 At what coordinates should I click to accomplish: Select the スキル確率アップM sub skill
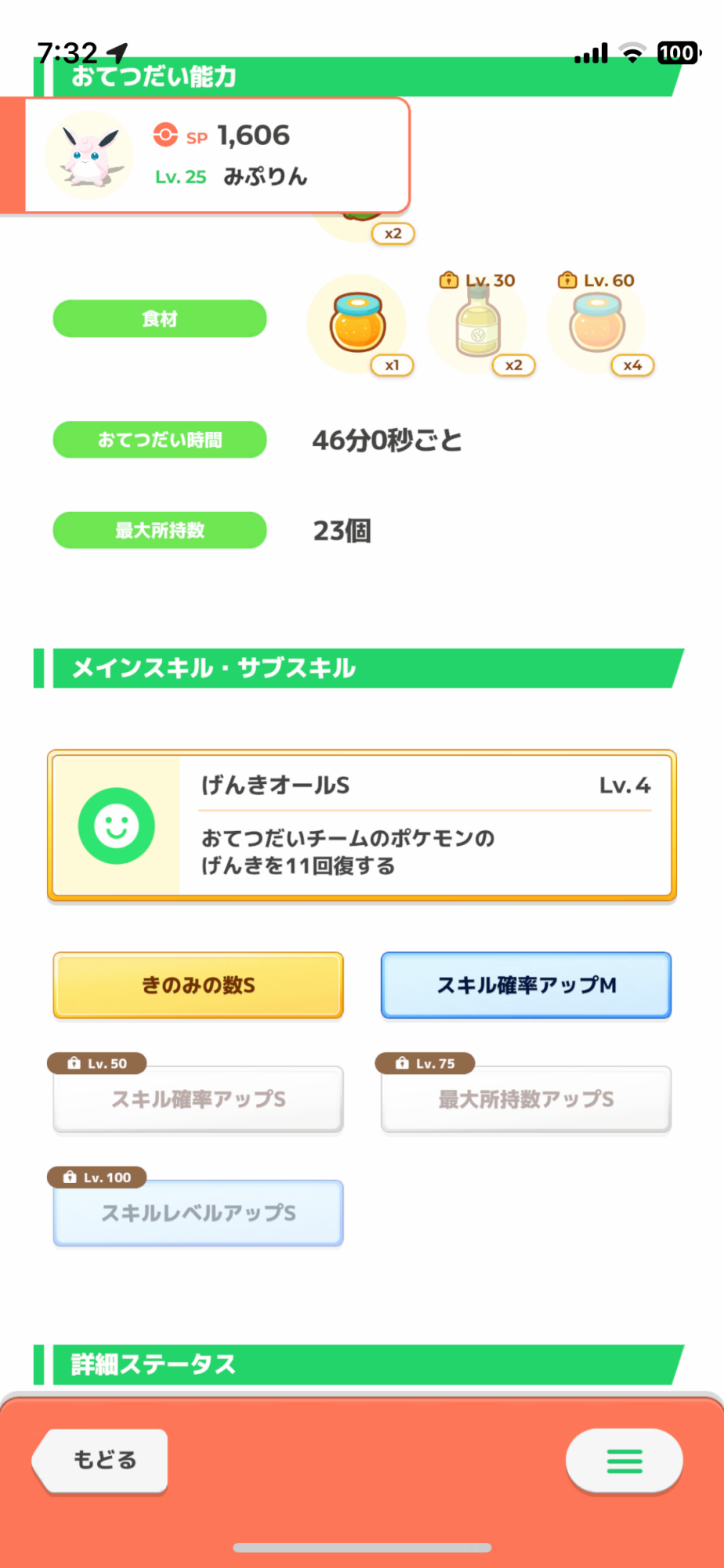pos(526,985)
